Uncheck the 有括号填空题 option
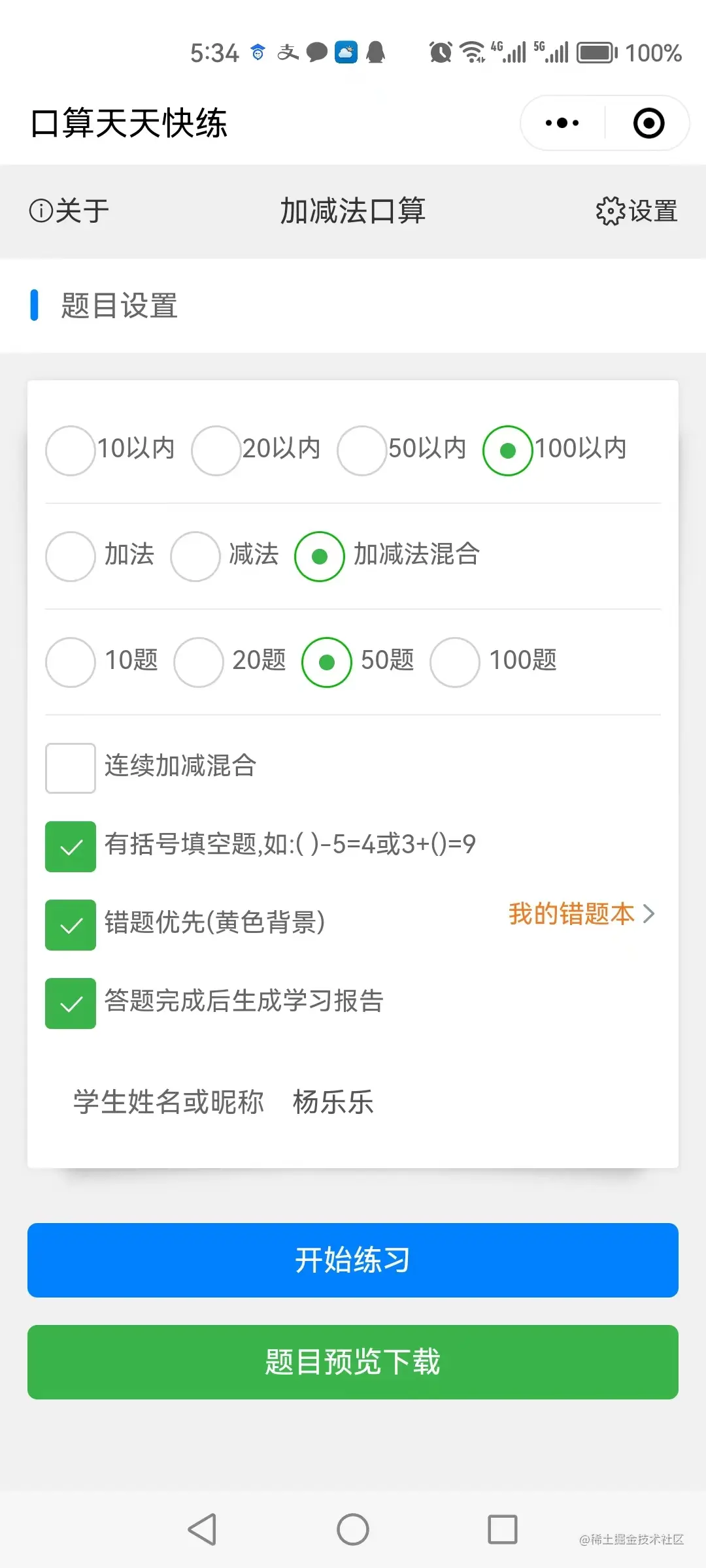The image size is (706, 1568). click(x=70, y=846)
